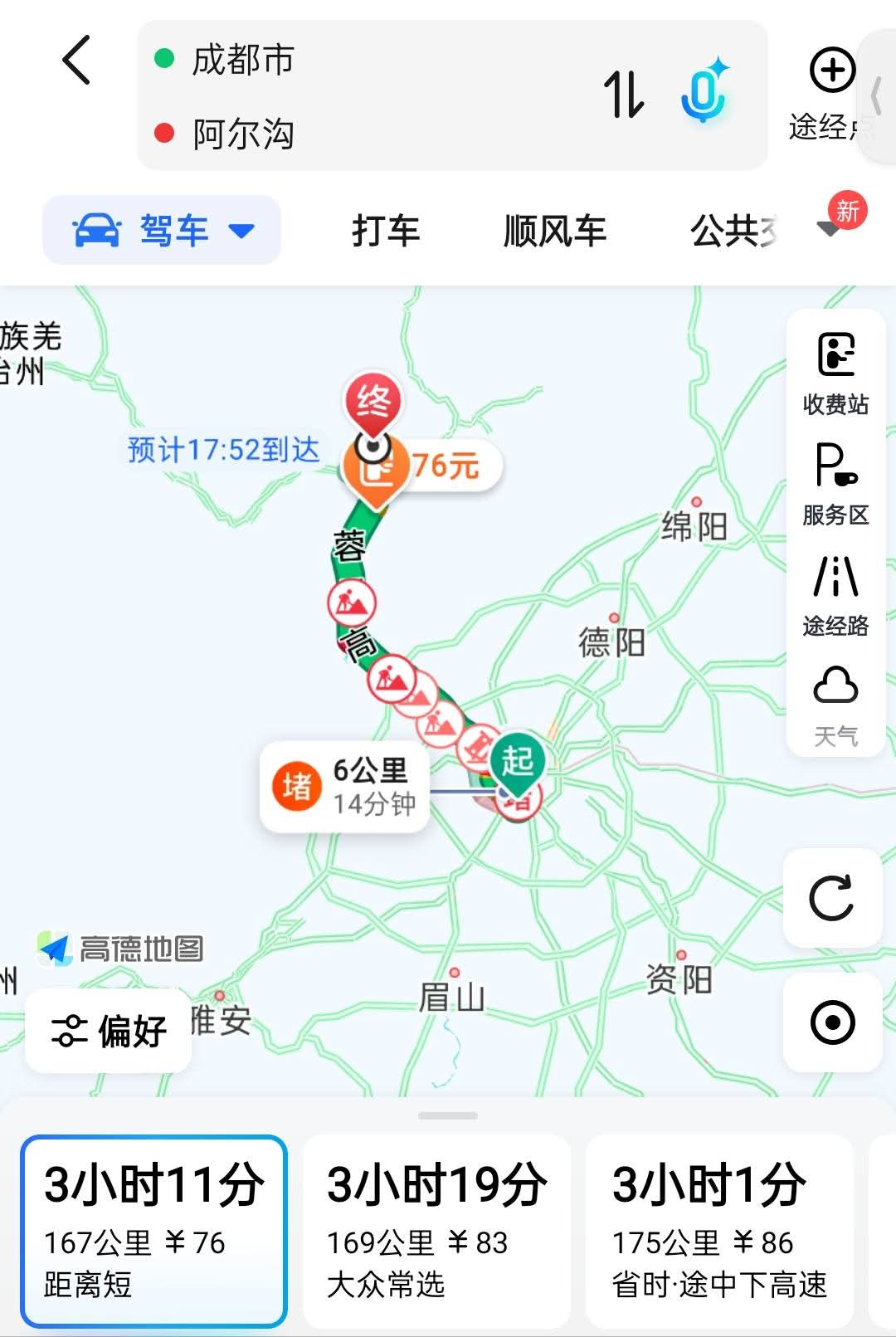Expand more travel modes arrow

(830, 228)
